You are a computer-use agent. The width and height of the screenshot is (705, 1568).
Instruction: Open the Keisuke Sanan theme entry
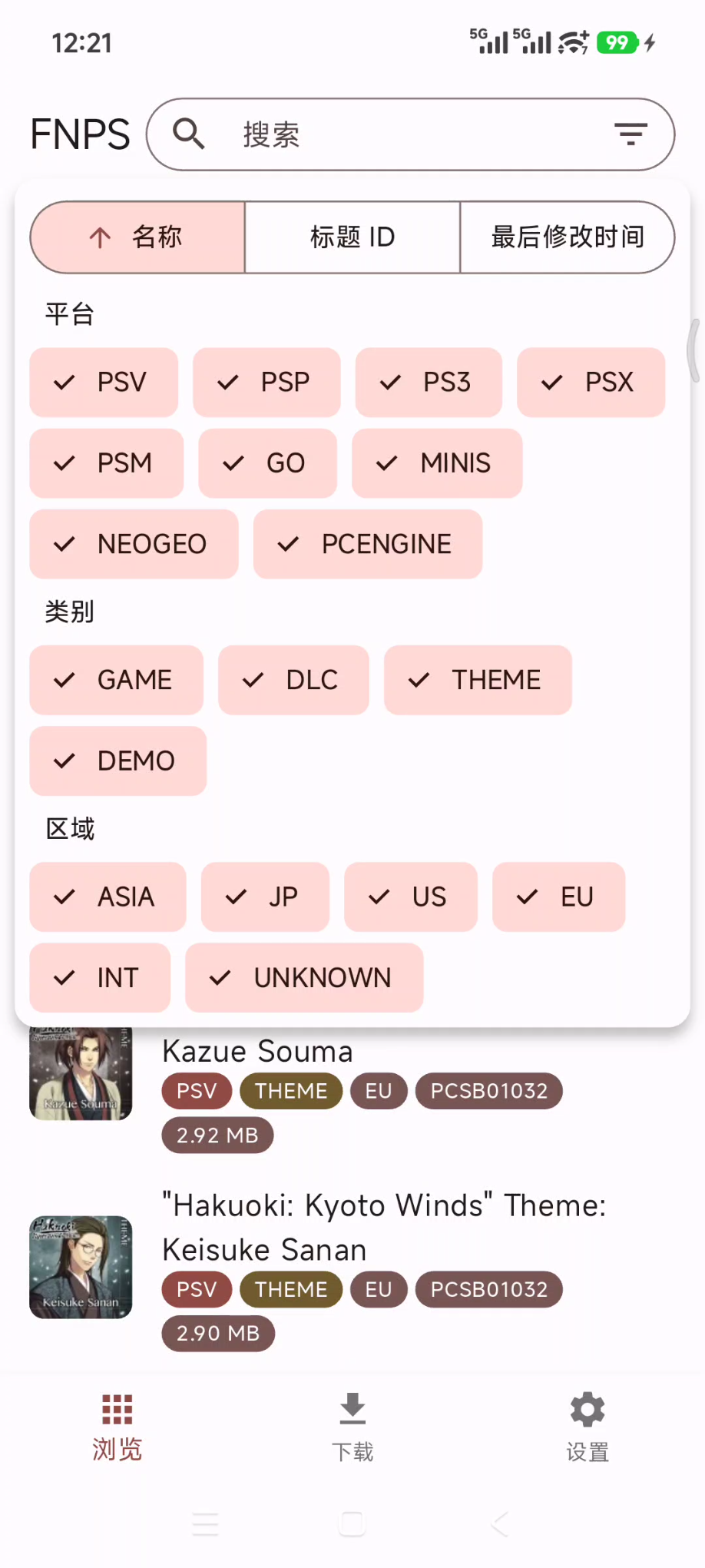[352, 1268]
